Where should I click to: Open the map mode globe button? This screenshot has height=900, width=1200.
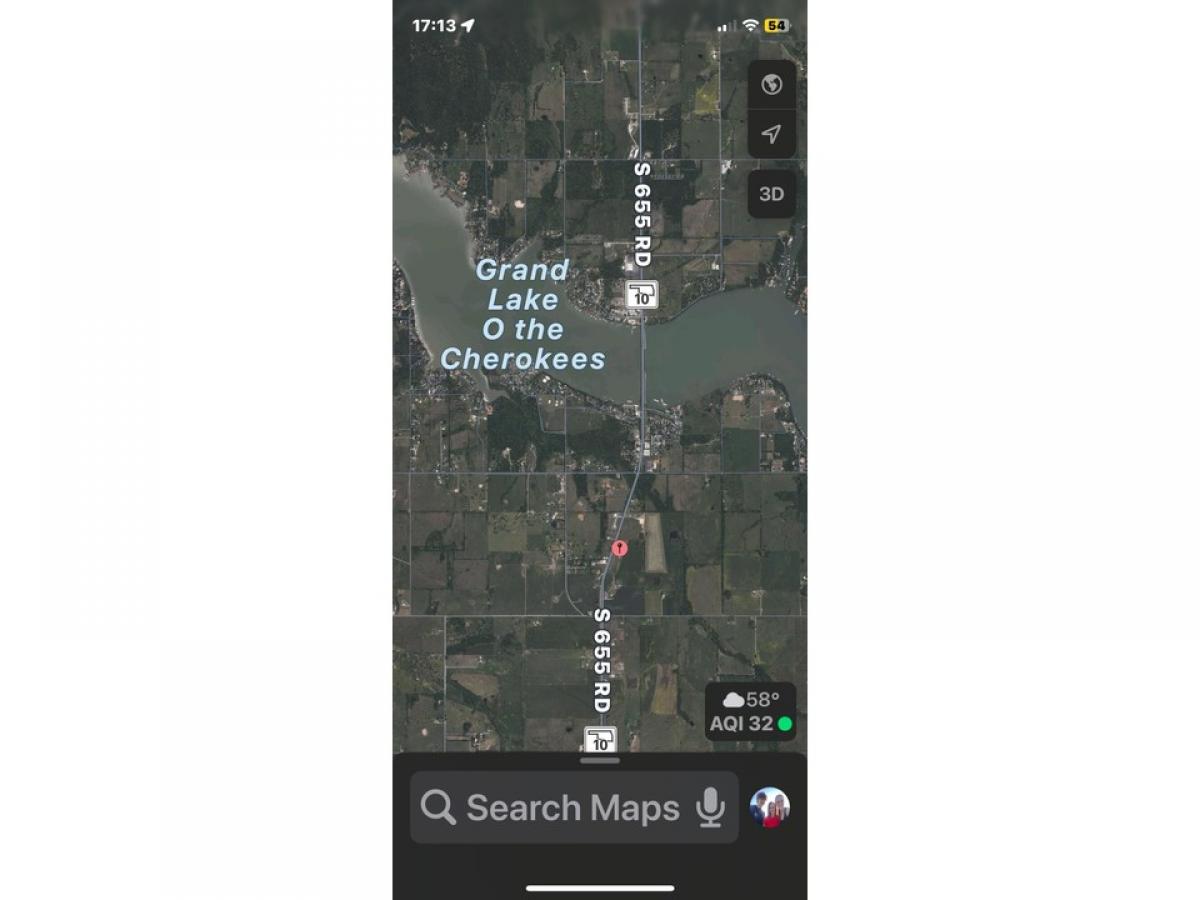tap(771, 85)
